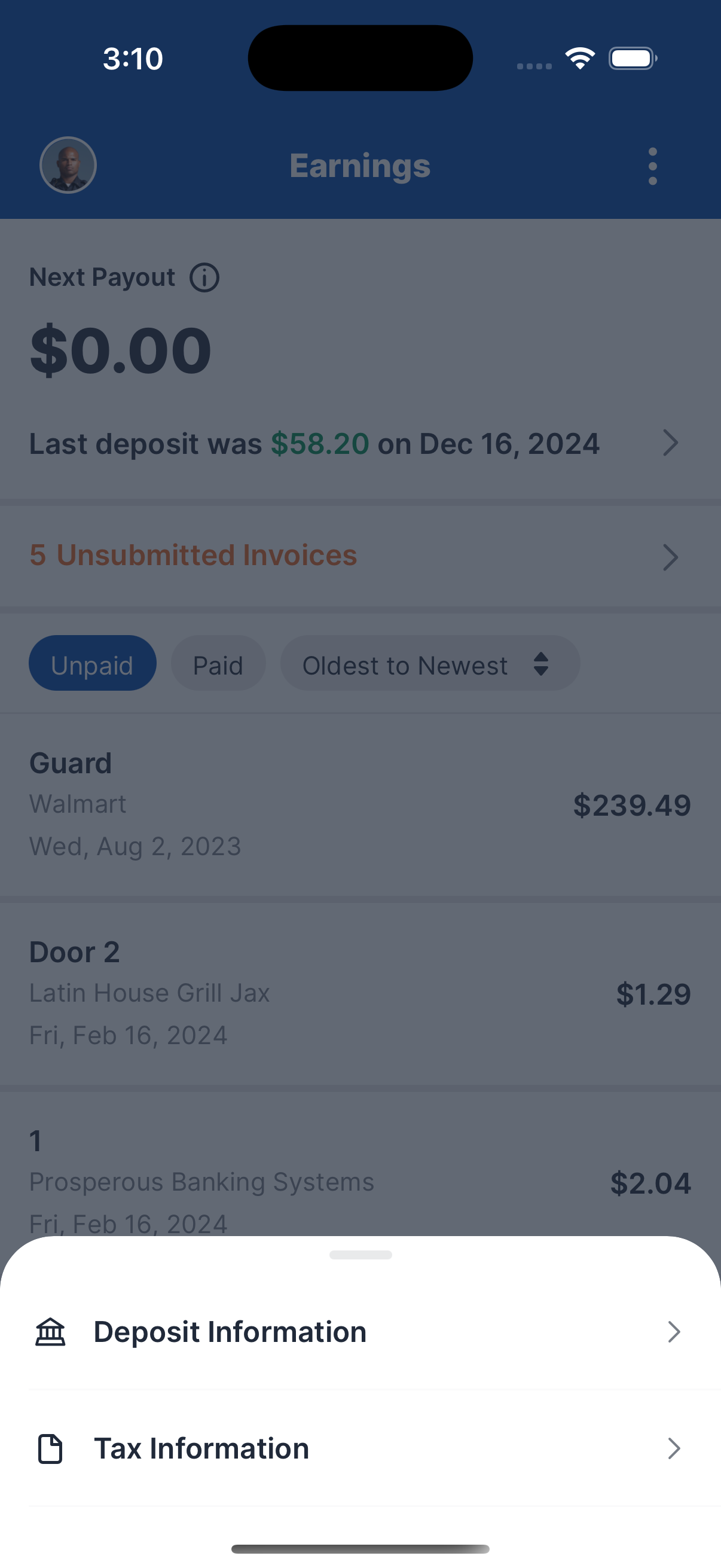Open Deposit Information
The image size is (721, 1568).
tap(360, 1332)
